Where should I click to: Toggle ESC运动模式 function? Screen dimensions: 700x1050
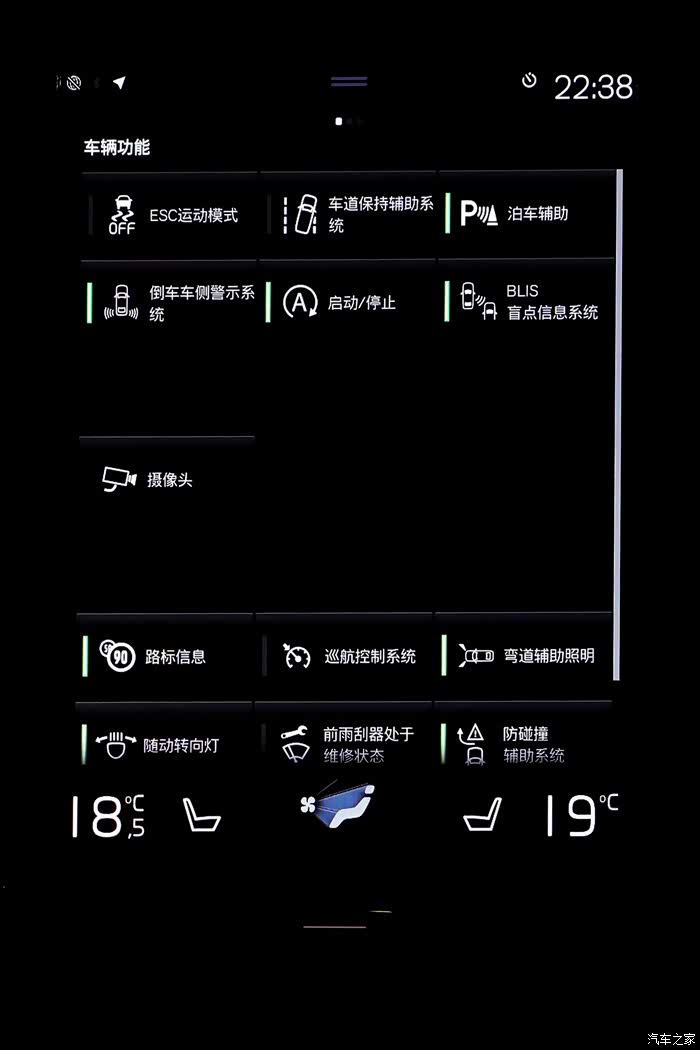coord(170,214)
